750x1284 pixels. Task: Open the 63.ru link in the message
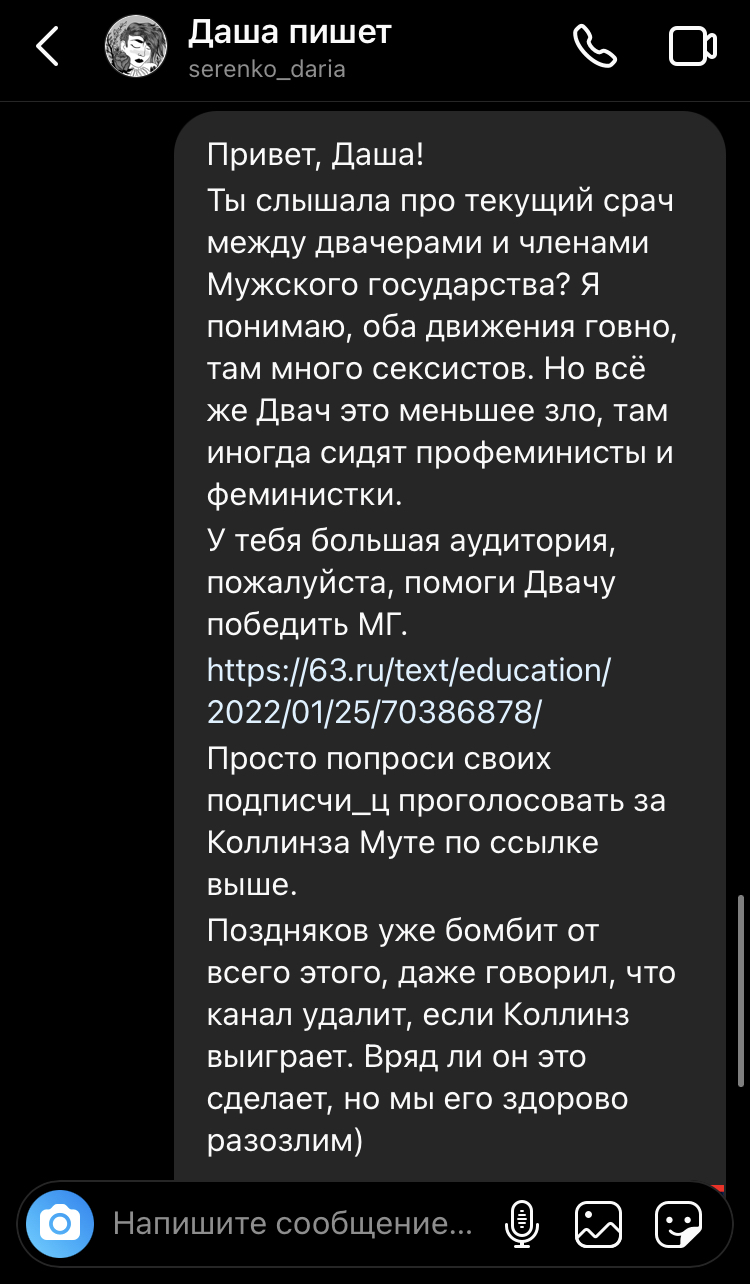coord(408,691)
